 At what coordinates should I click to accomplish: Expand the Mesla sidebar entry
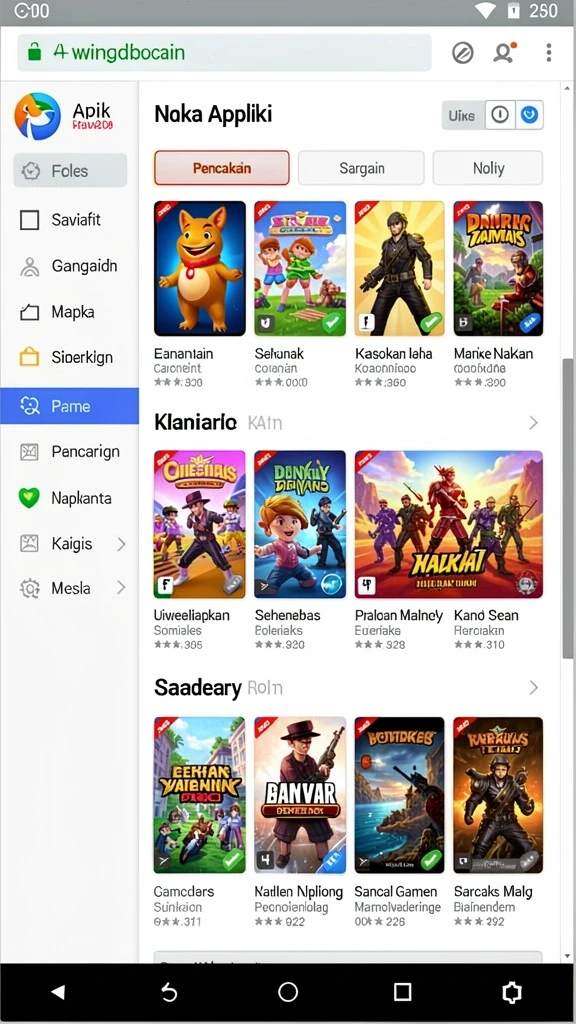pos(70,588)
